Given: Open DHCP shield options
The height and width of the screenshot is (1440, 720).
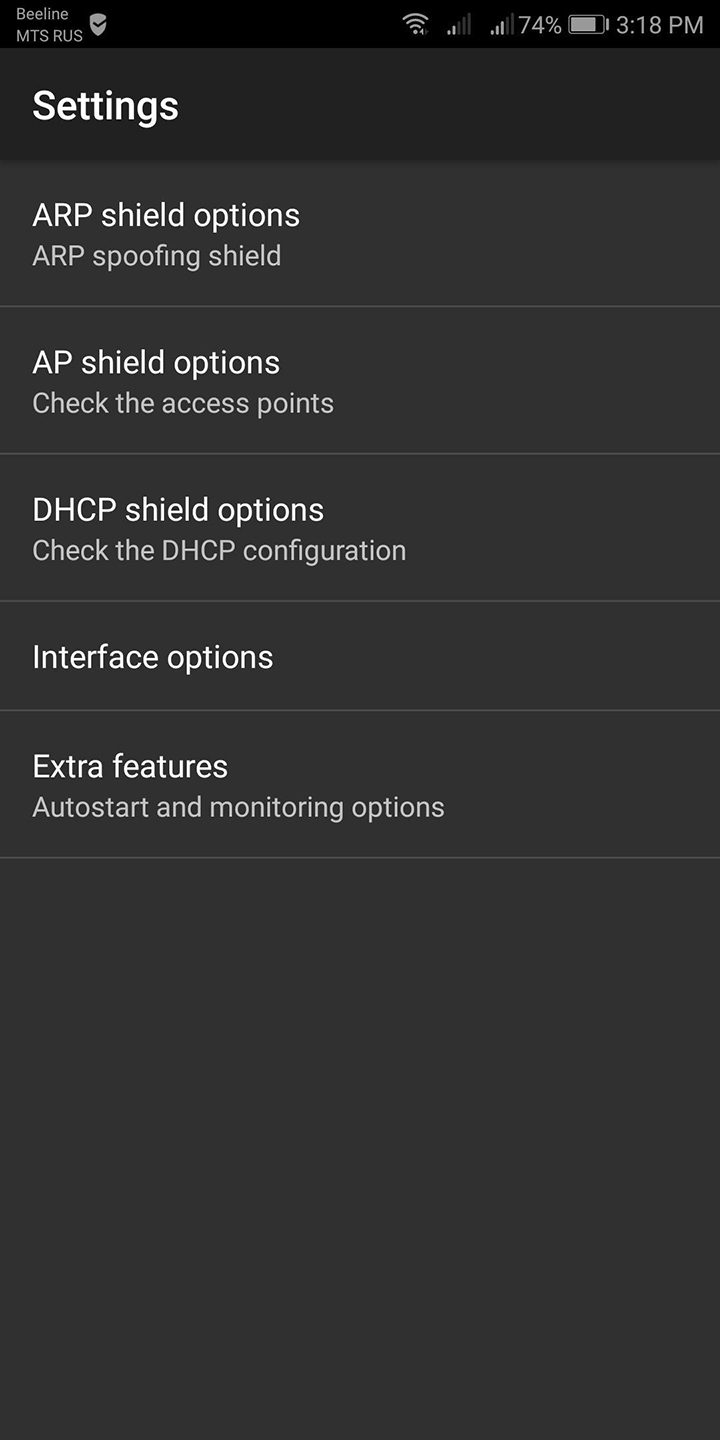Looking at the screenshot, I should [178, 510].
